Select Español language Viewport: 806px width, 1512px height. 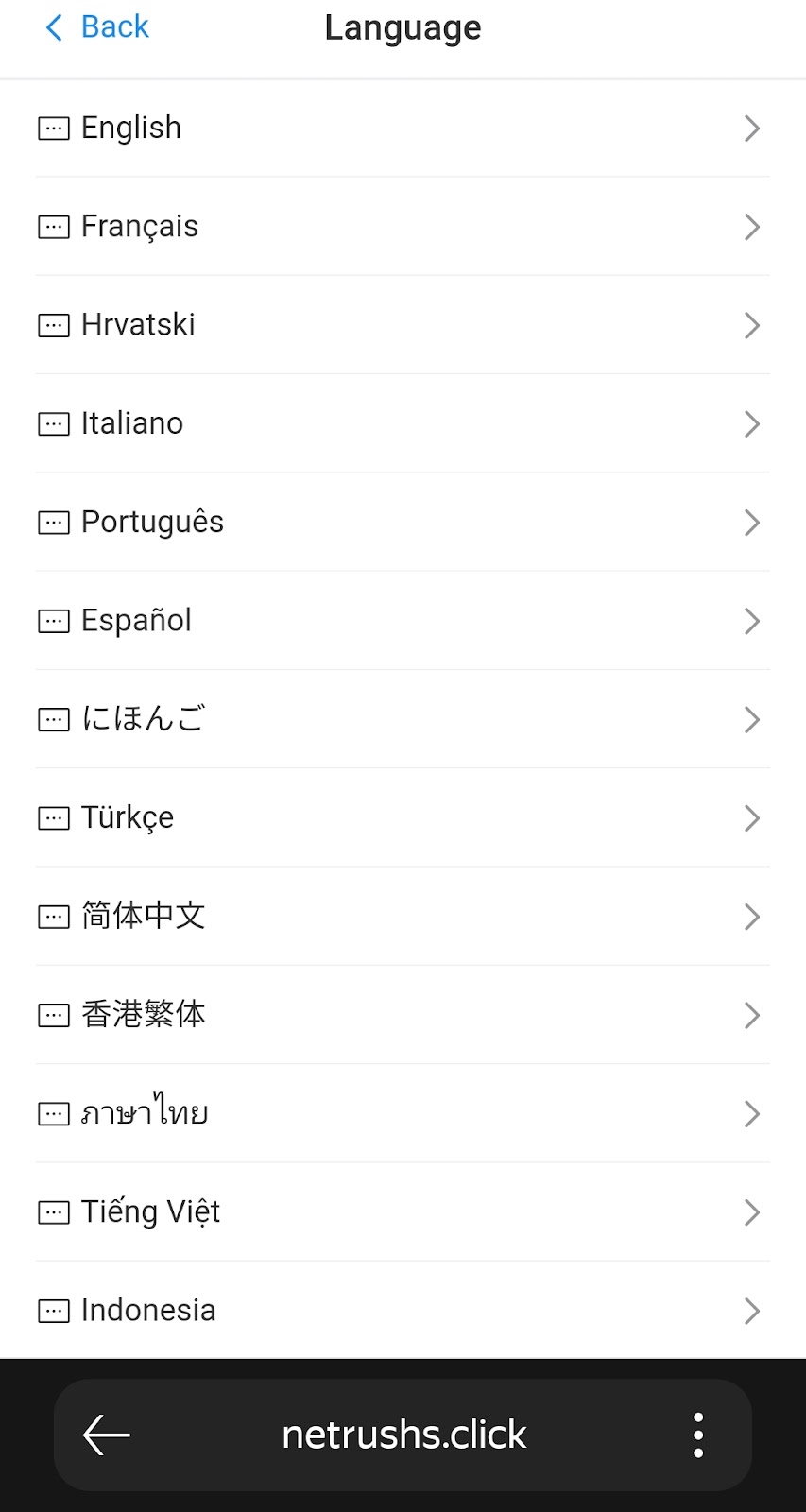403,621
